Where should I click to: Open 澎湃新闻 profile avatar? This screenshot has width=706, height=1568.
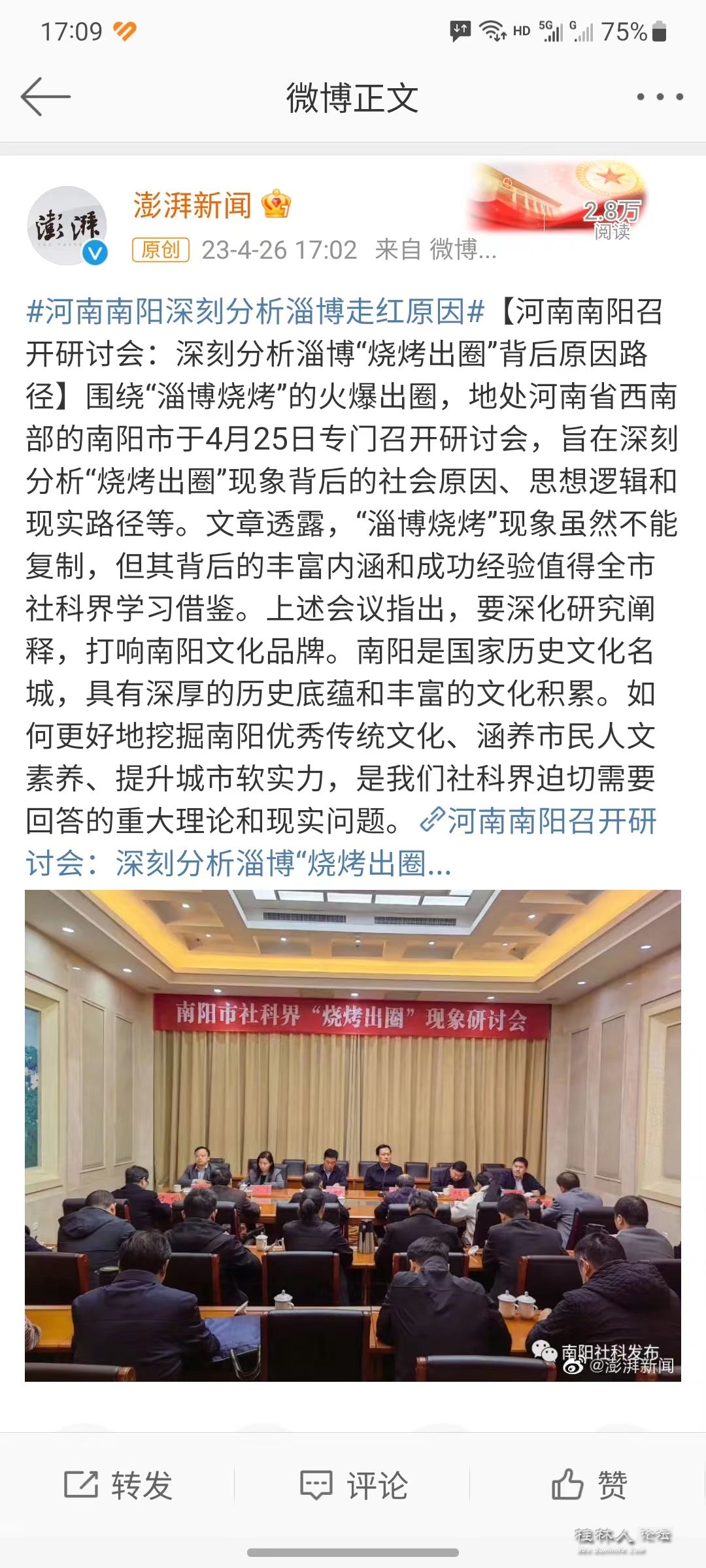[x=67, y=226]
